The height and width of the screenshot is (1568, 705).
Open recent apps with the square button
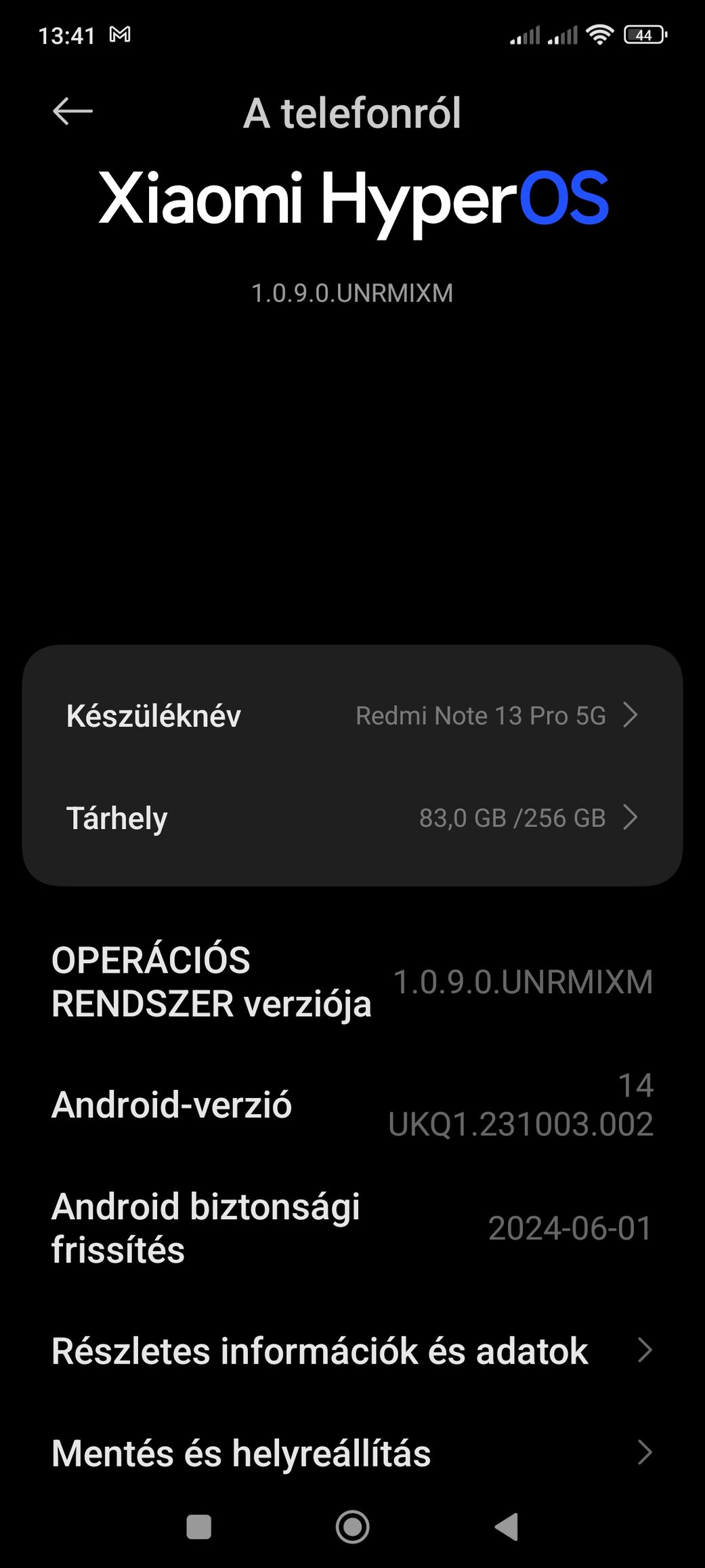198,1527
